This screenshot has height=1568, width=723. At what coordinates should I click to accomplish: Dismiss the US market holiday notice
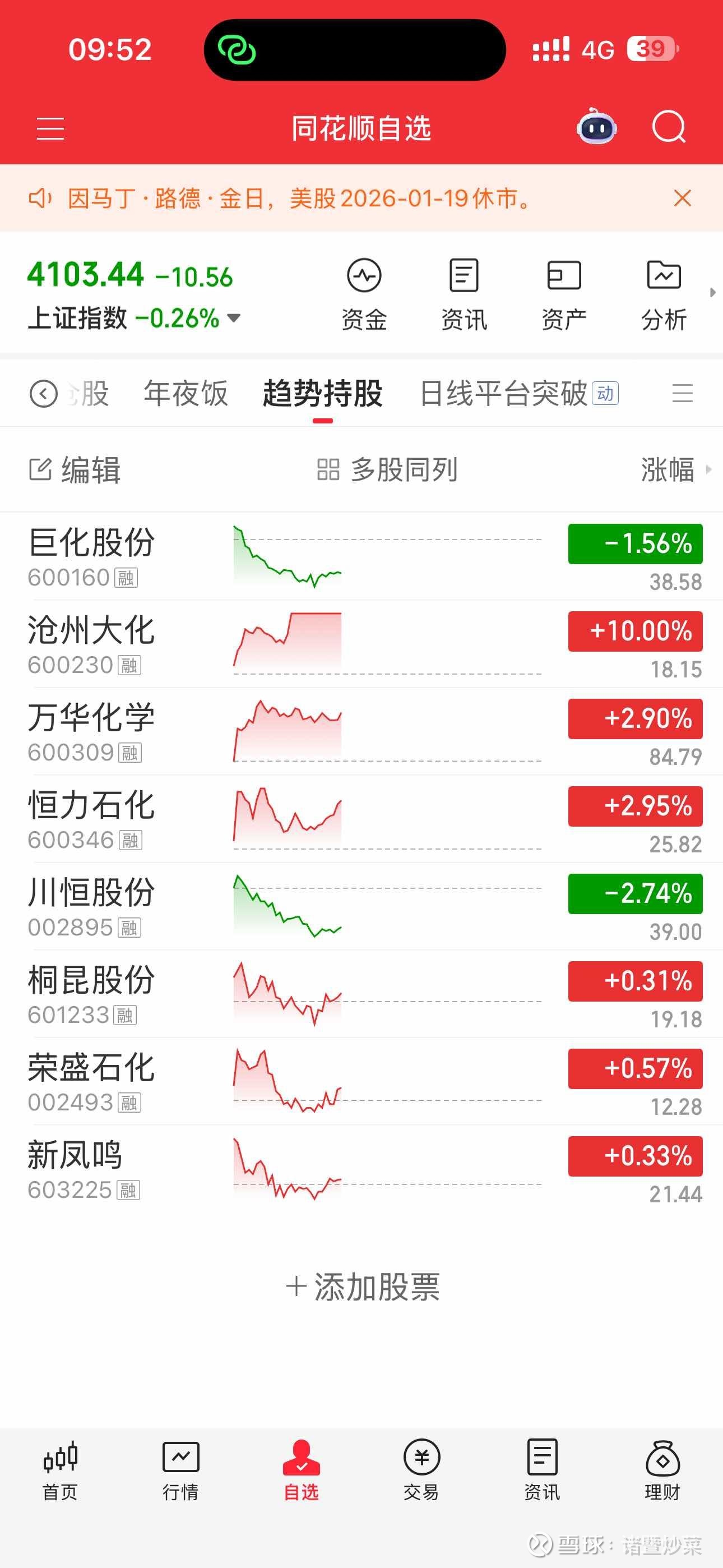[x=682, y=199]
